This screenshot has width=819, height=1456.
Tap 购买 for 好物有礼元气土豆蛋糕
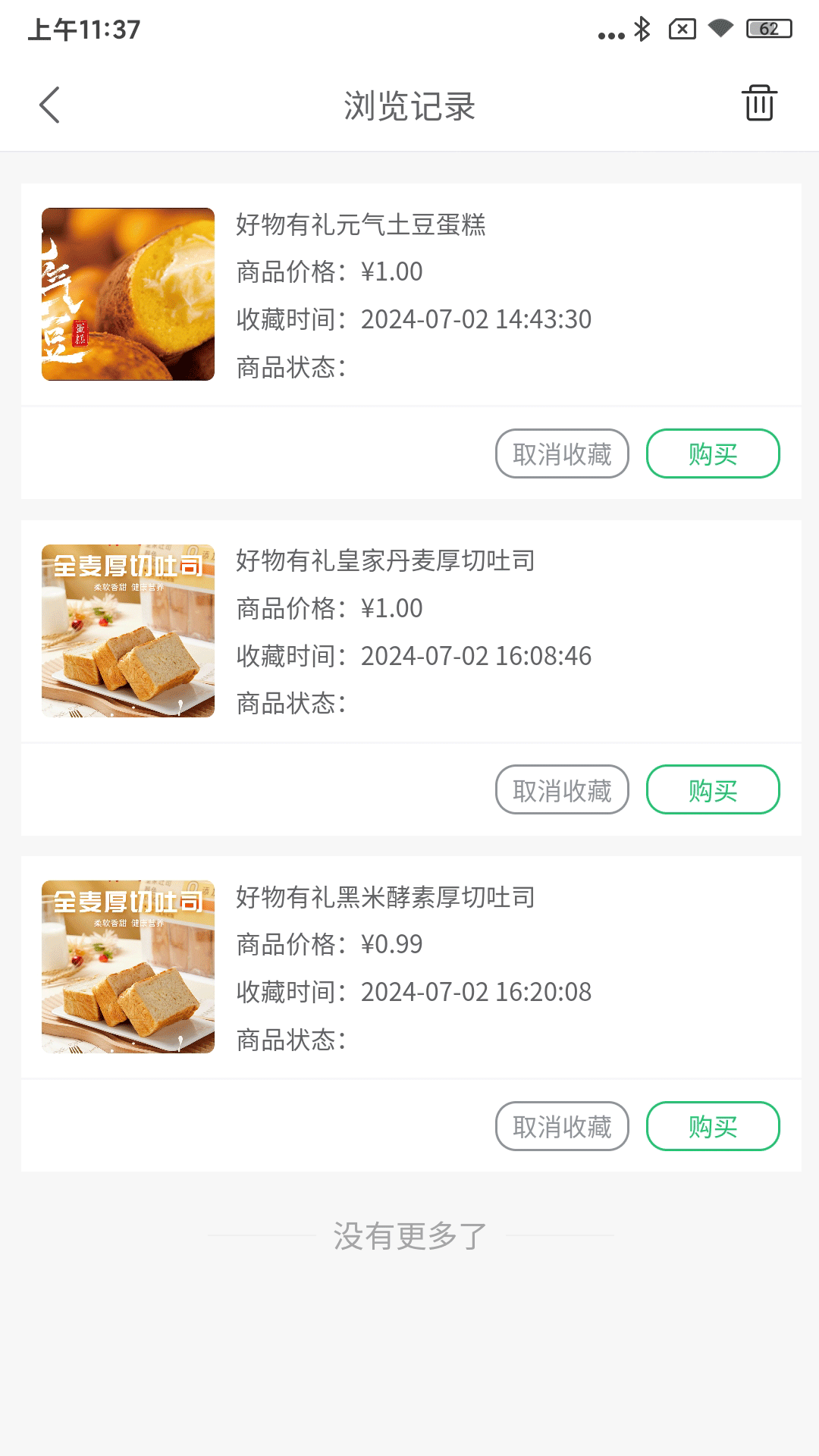[x=712, y=453]
